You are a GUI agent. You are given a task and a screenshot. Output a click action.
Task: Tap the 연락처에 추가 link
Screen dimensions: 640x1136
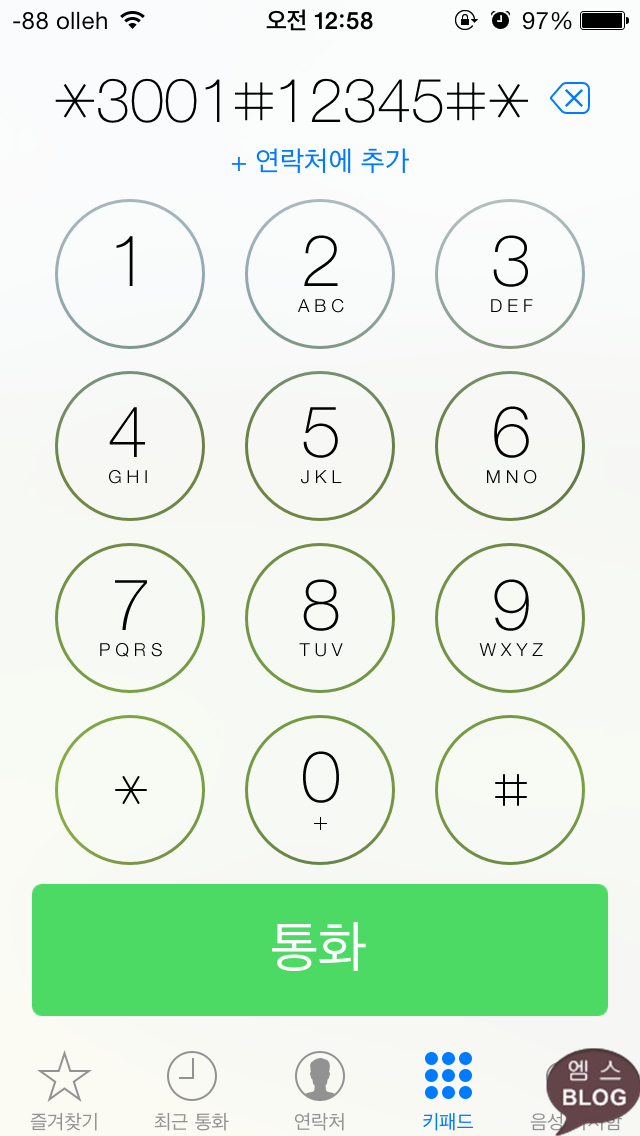[320, 162]
